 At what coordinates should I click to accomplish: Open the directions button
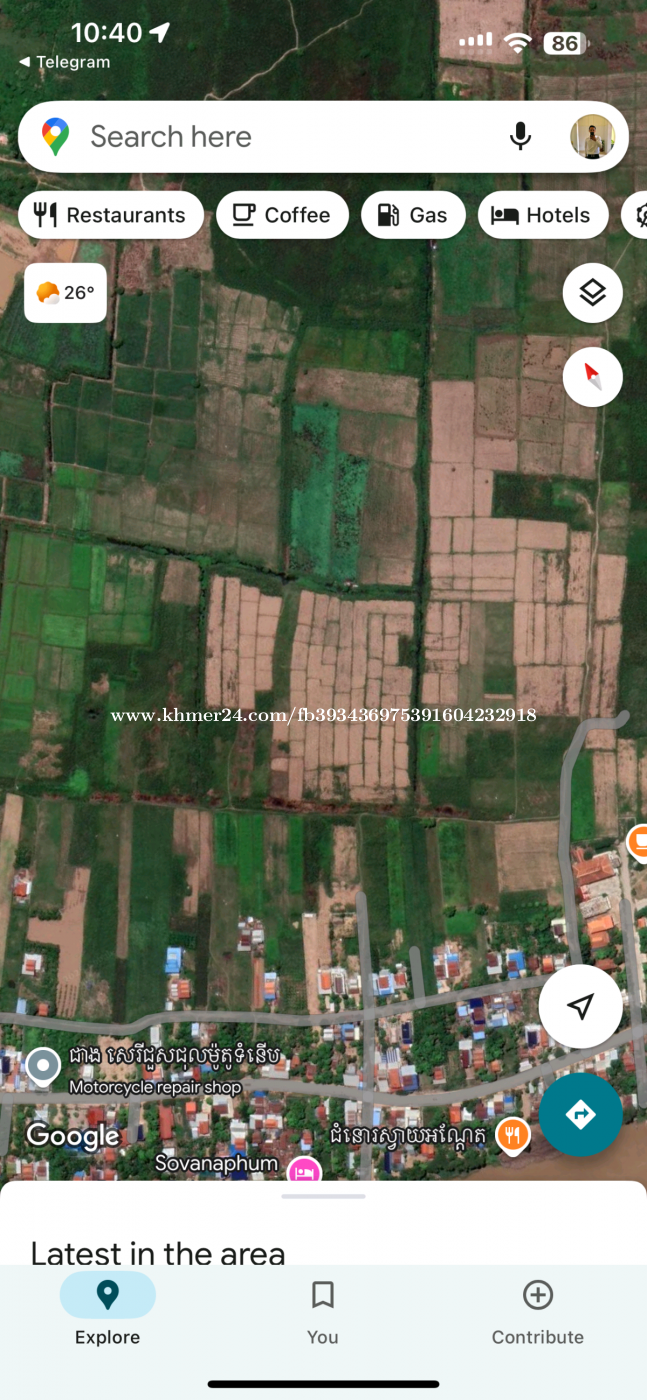581,1115
